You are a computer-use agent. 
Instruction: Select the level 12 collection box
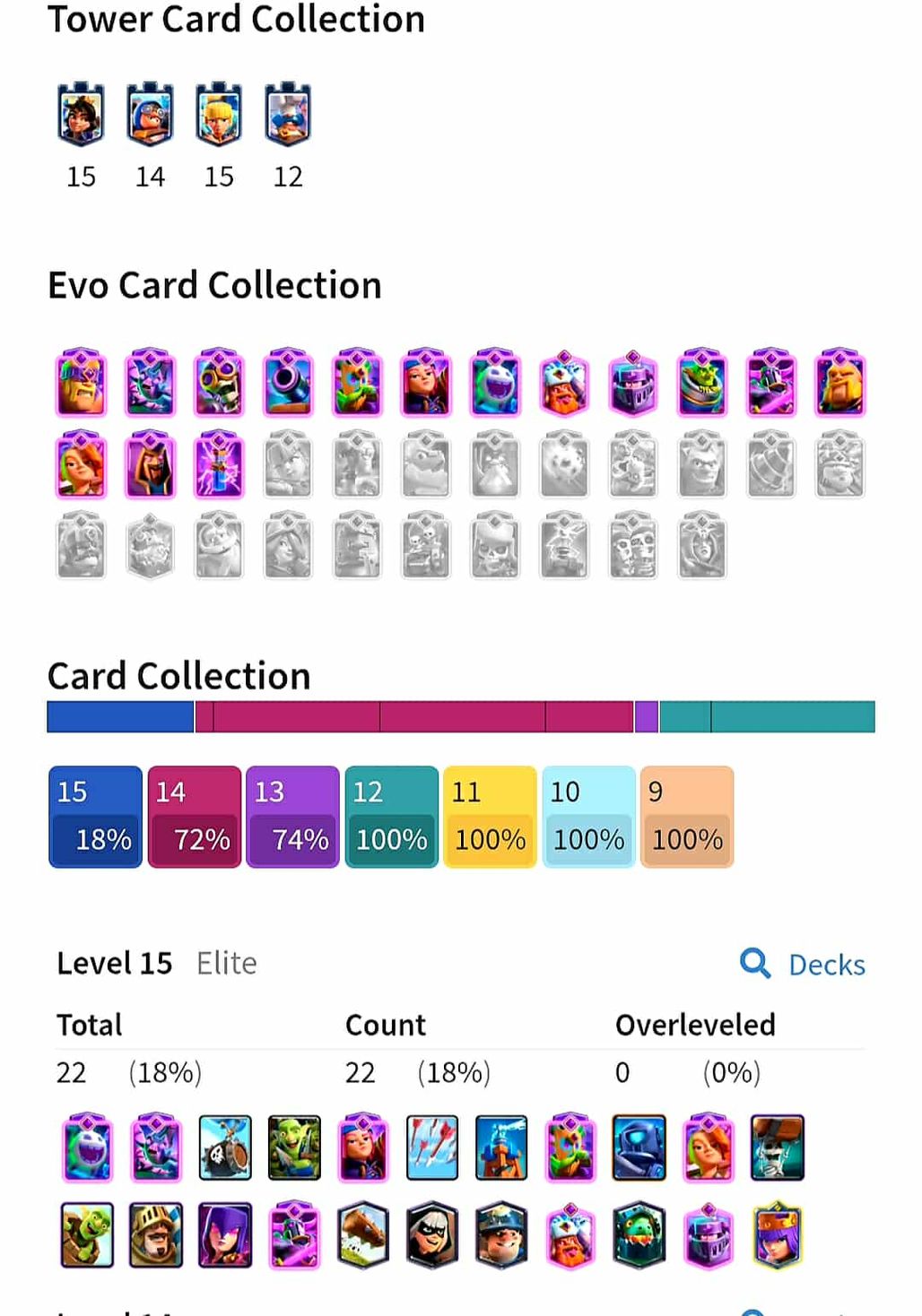coord(391,817)
